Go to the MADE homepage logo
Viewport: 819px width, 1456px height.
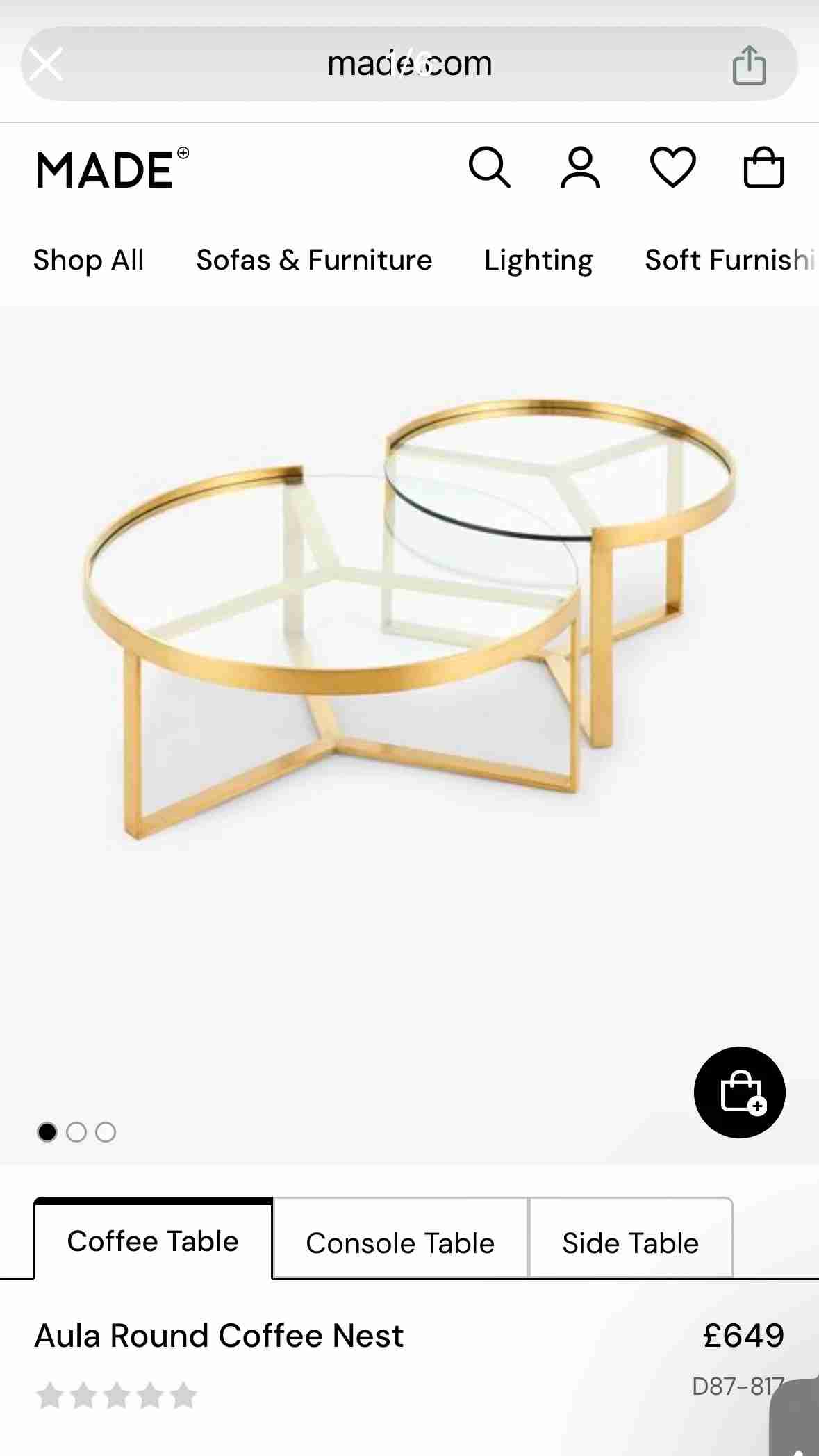tap(111, 170)
